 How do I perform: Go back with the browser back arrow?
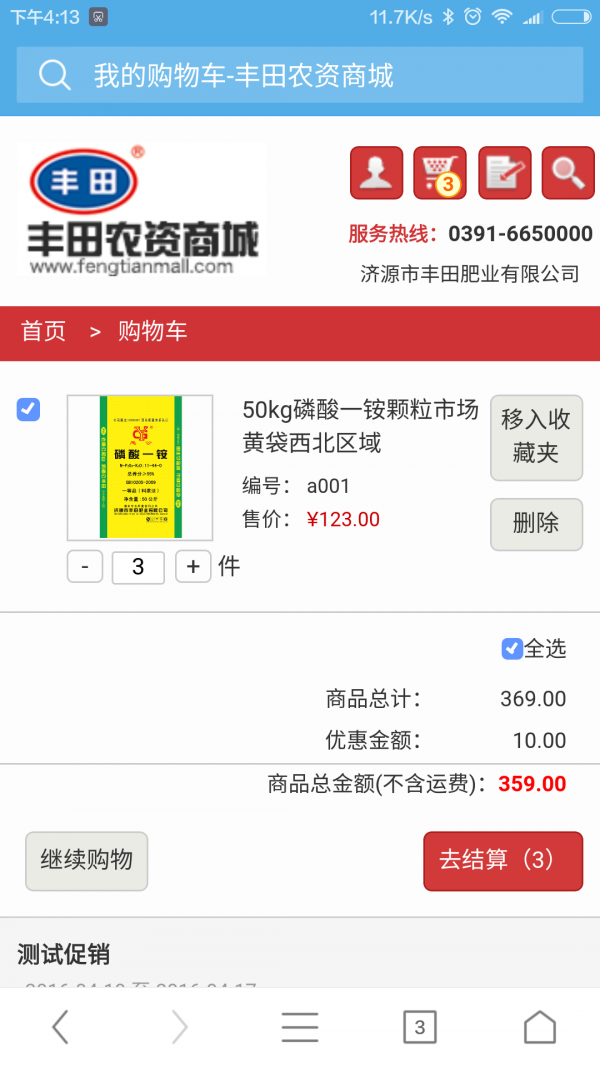click(x=60, y=1027)
